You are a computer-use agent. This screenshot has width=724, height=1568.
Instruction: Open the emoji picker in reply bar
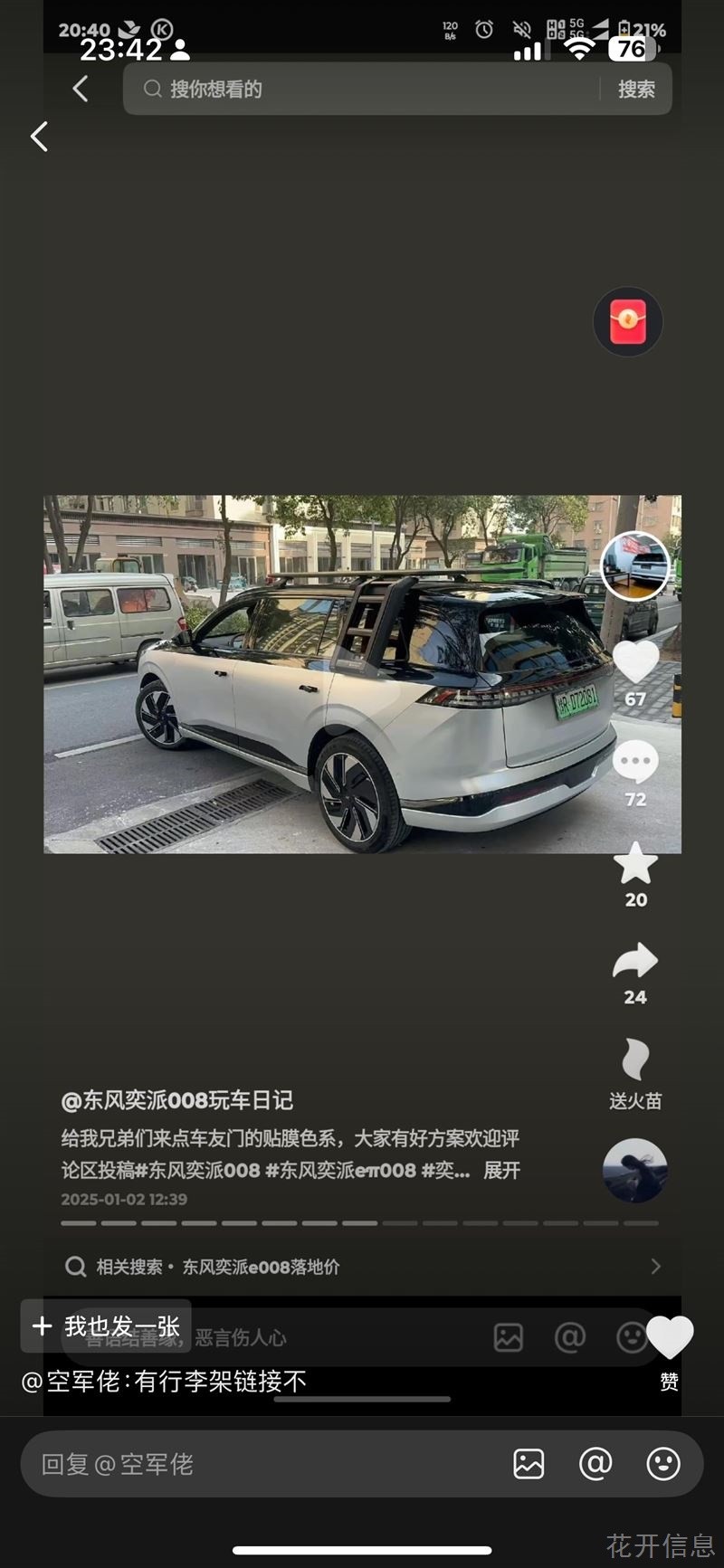(663, 1464)
